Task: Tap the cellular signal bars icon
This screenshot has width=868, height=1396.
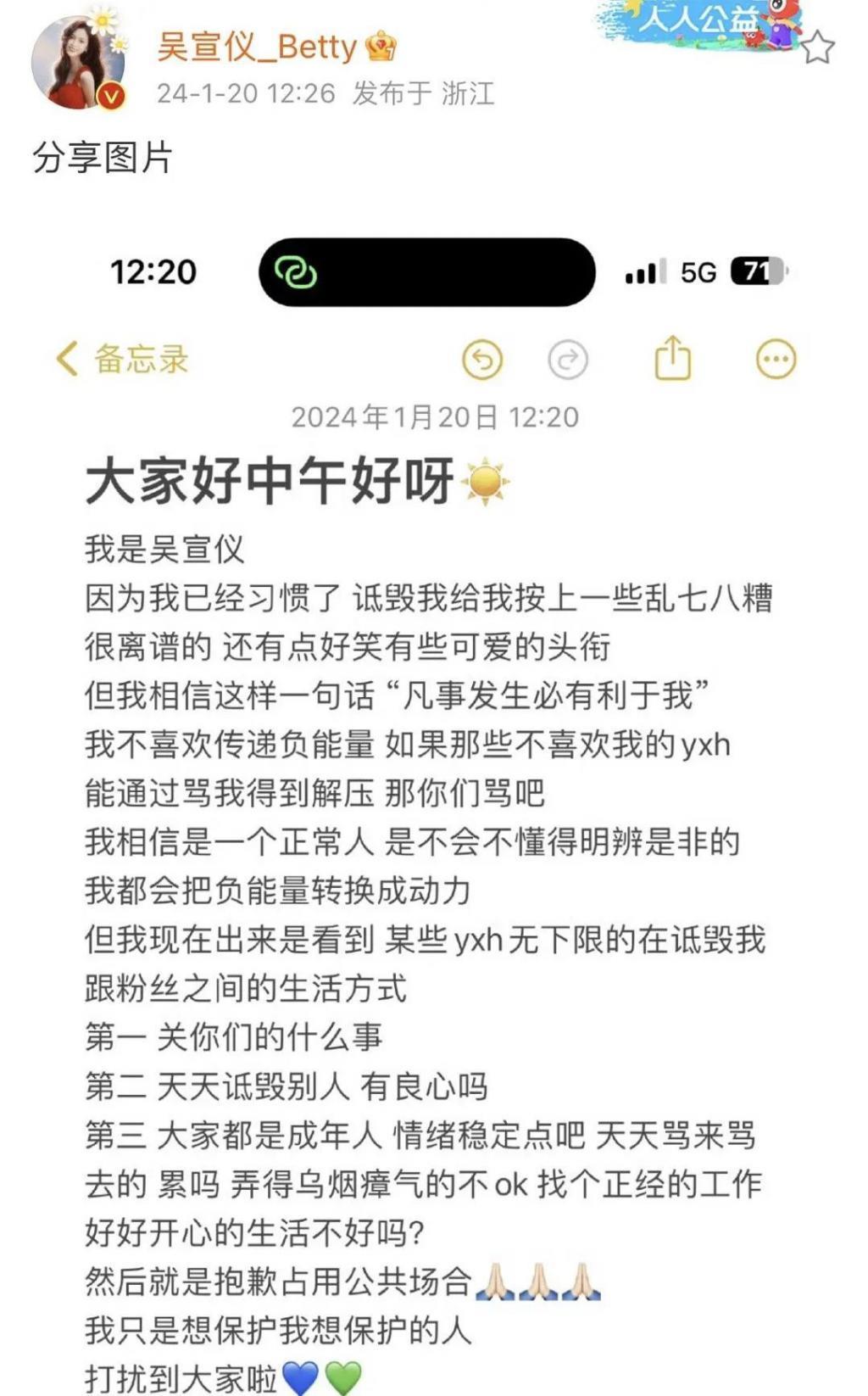Action: (643, 271)
